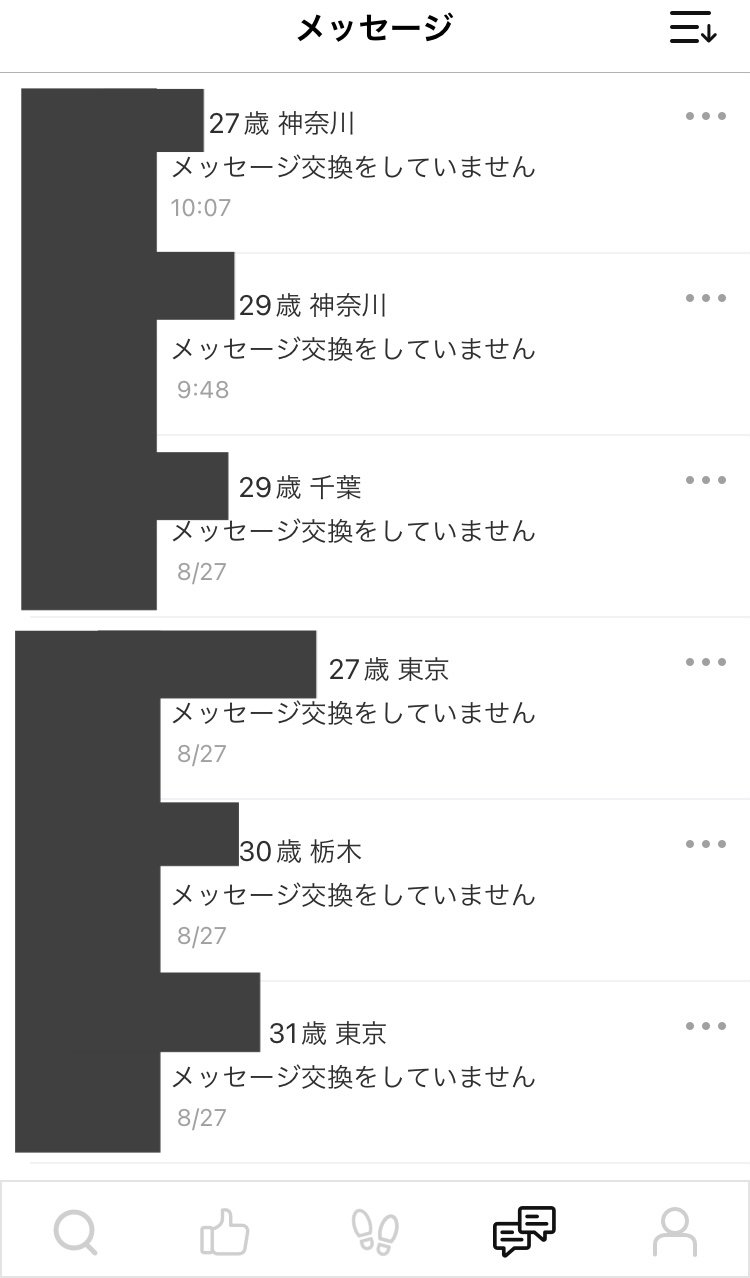750x1278 pixels.
Task: Open the sort options icon
Action: 693,28
